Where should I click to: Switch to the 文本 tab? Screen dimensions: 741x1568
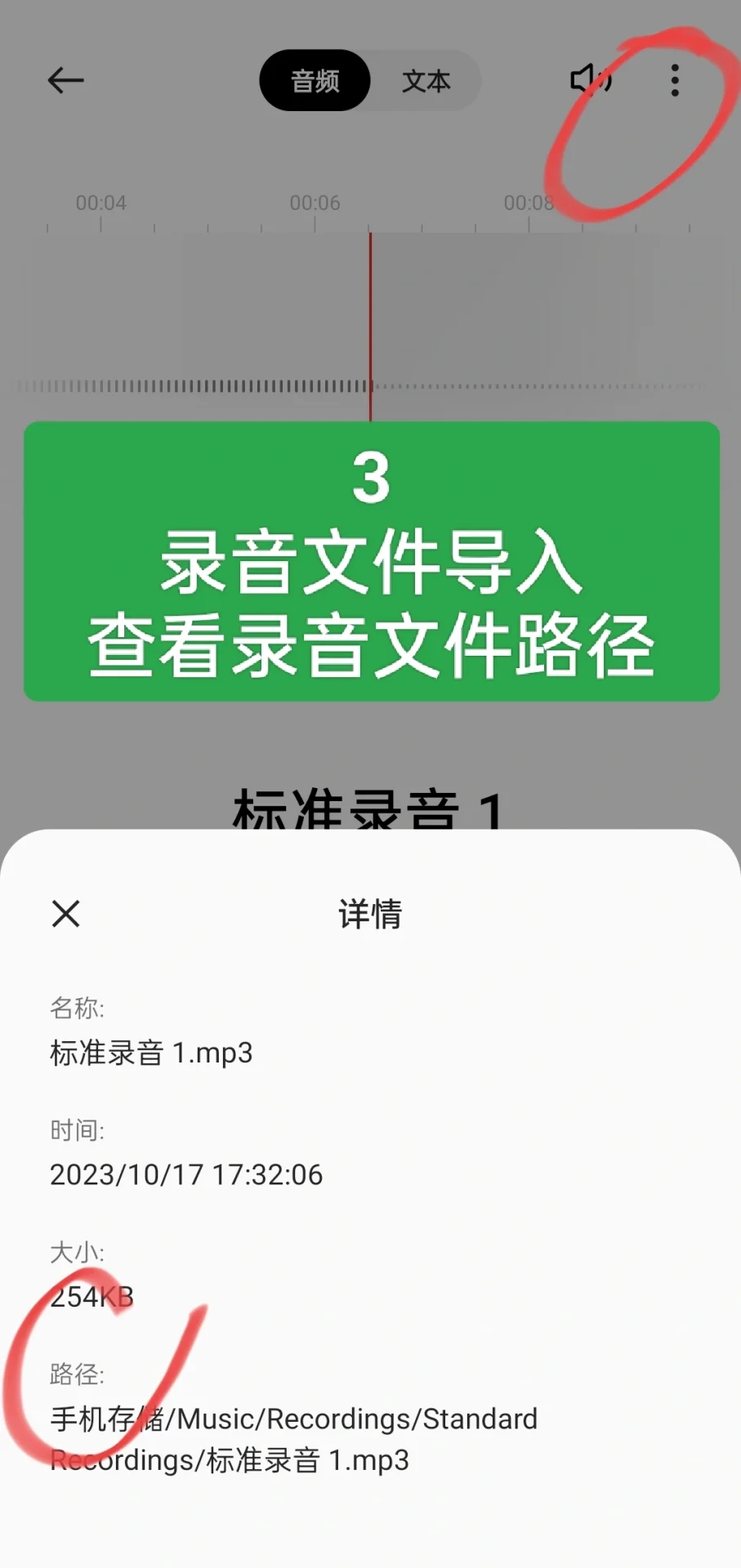point(426,81)
